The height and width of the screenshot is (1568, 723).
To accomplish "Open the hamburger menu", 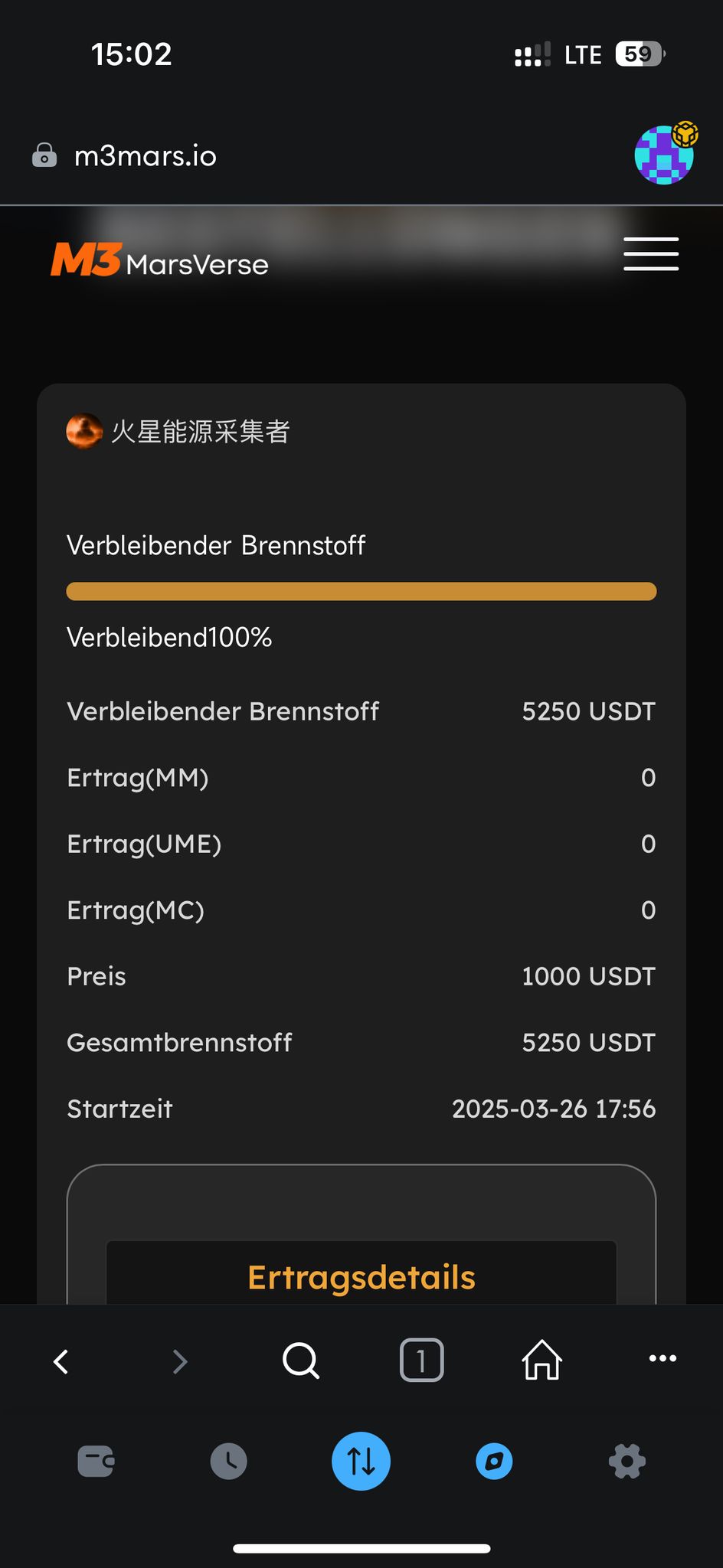I will pos(650,254).
